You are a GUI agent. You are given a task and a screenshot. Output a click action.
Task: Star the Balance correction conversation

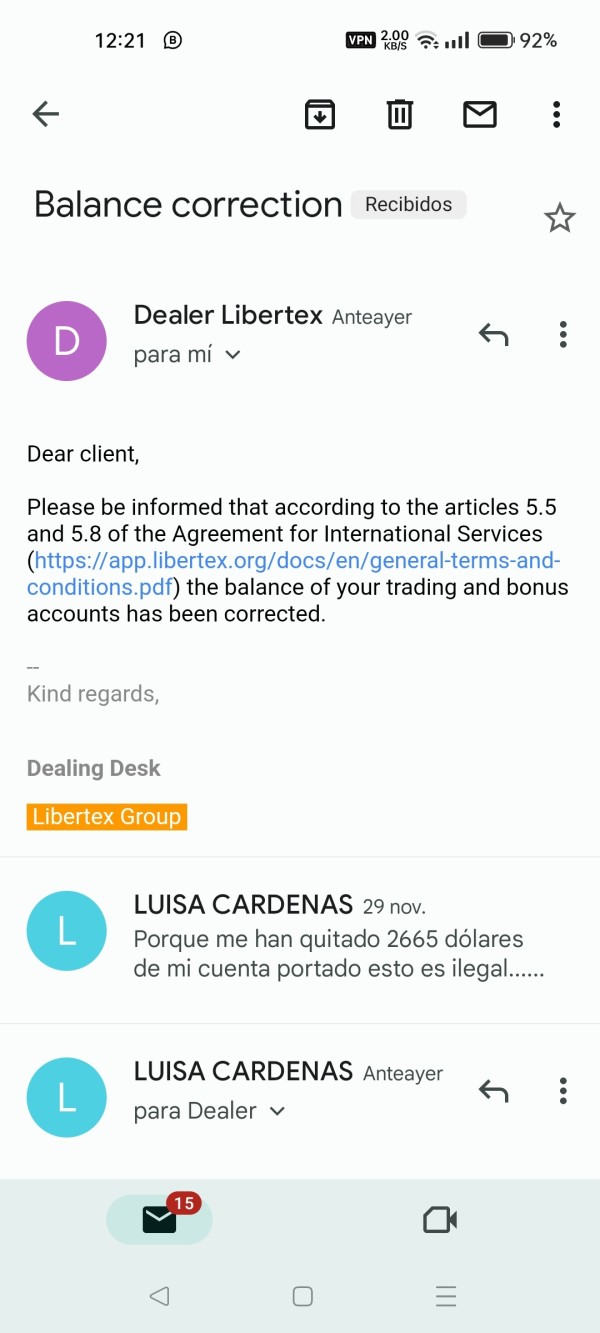pos(560,218)
